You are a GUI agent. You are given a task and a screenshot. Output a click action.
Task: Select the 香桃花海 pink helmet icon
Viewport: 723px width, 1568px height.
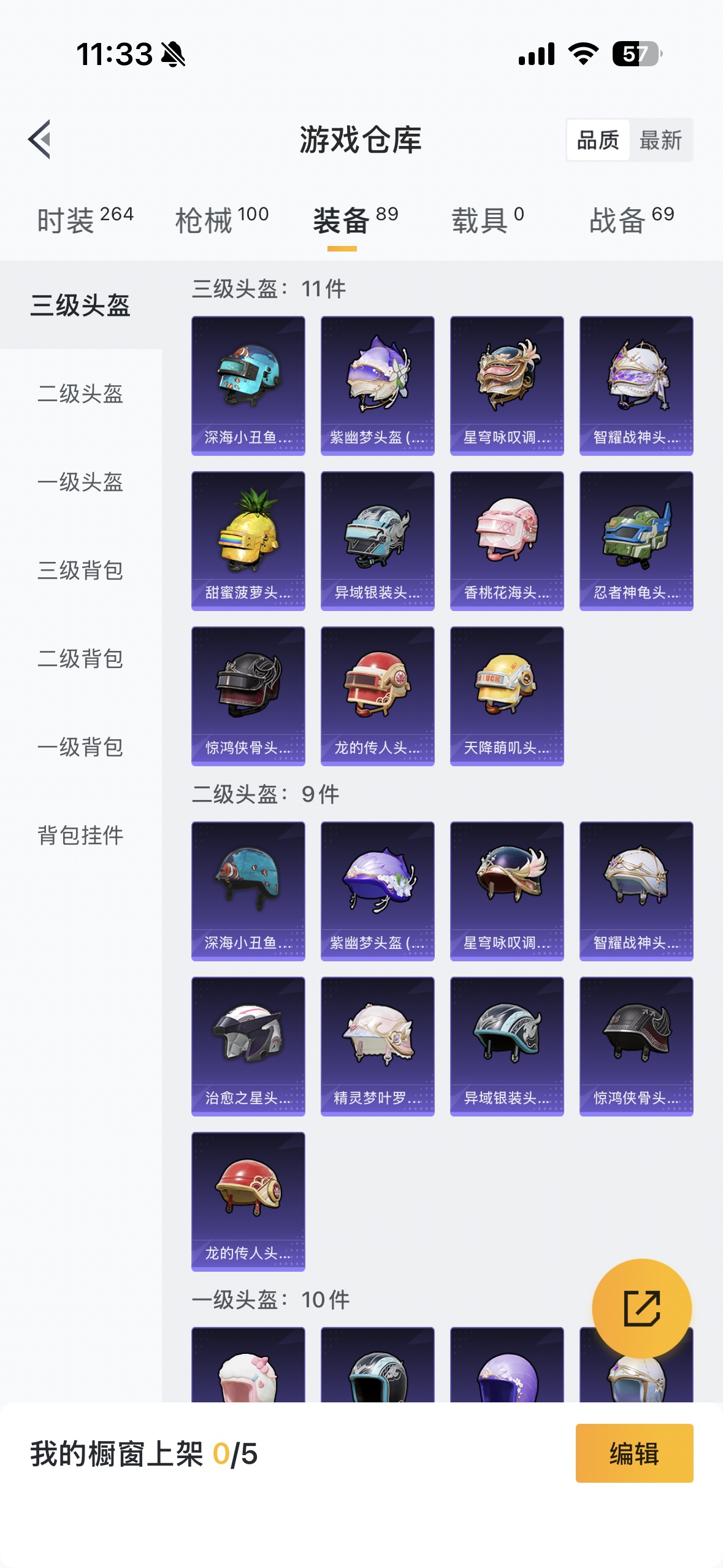[x=506, y=540]
